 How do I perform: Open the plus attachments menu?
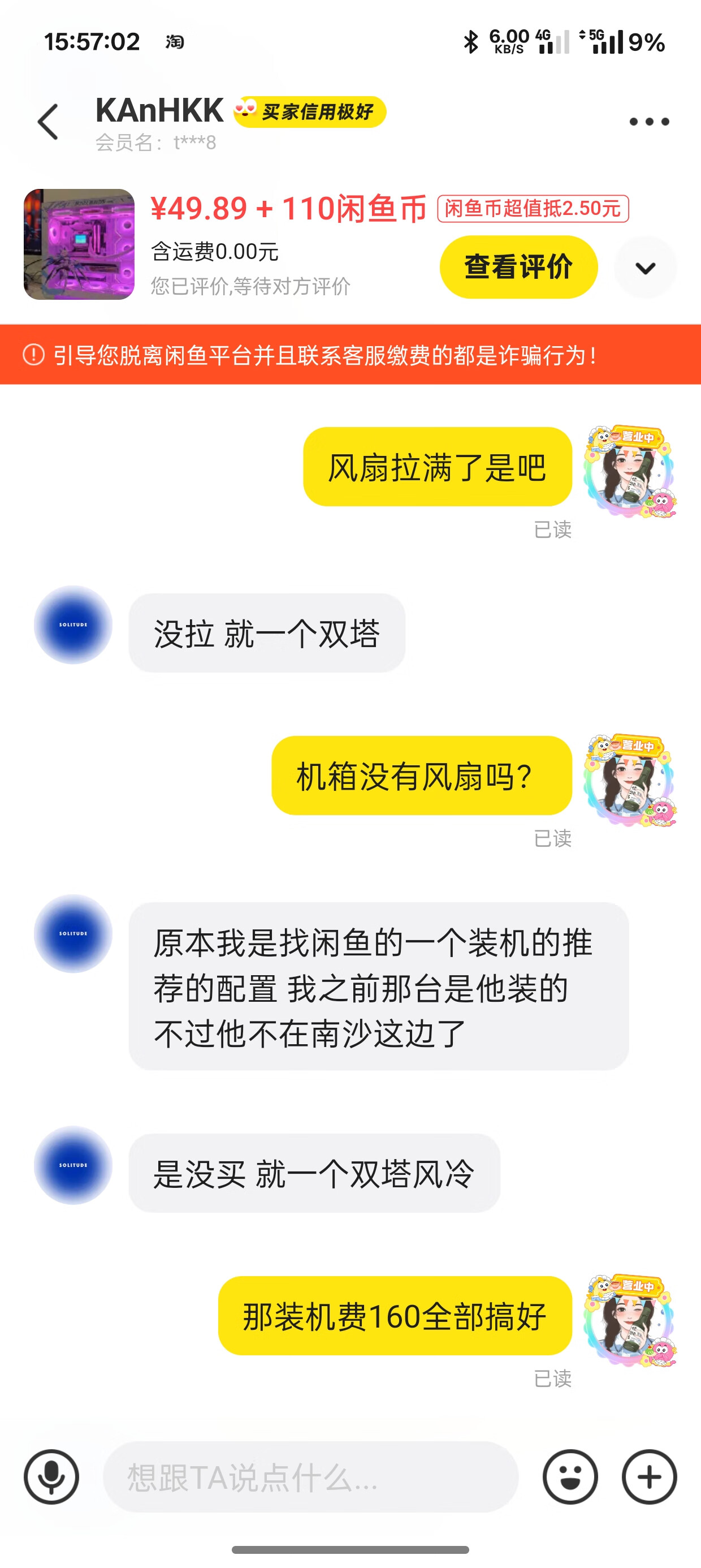coord(648,1477)
